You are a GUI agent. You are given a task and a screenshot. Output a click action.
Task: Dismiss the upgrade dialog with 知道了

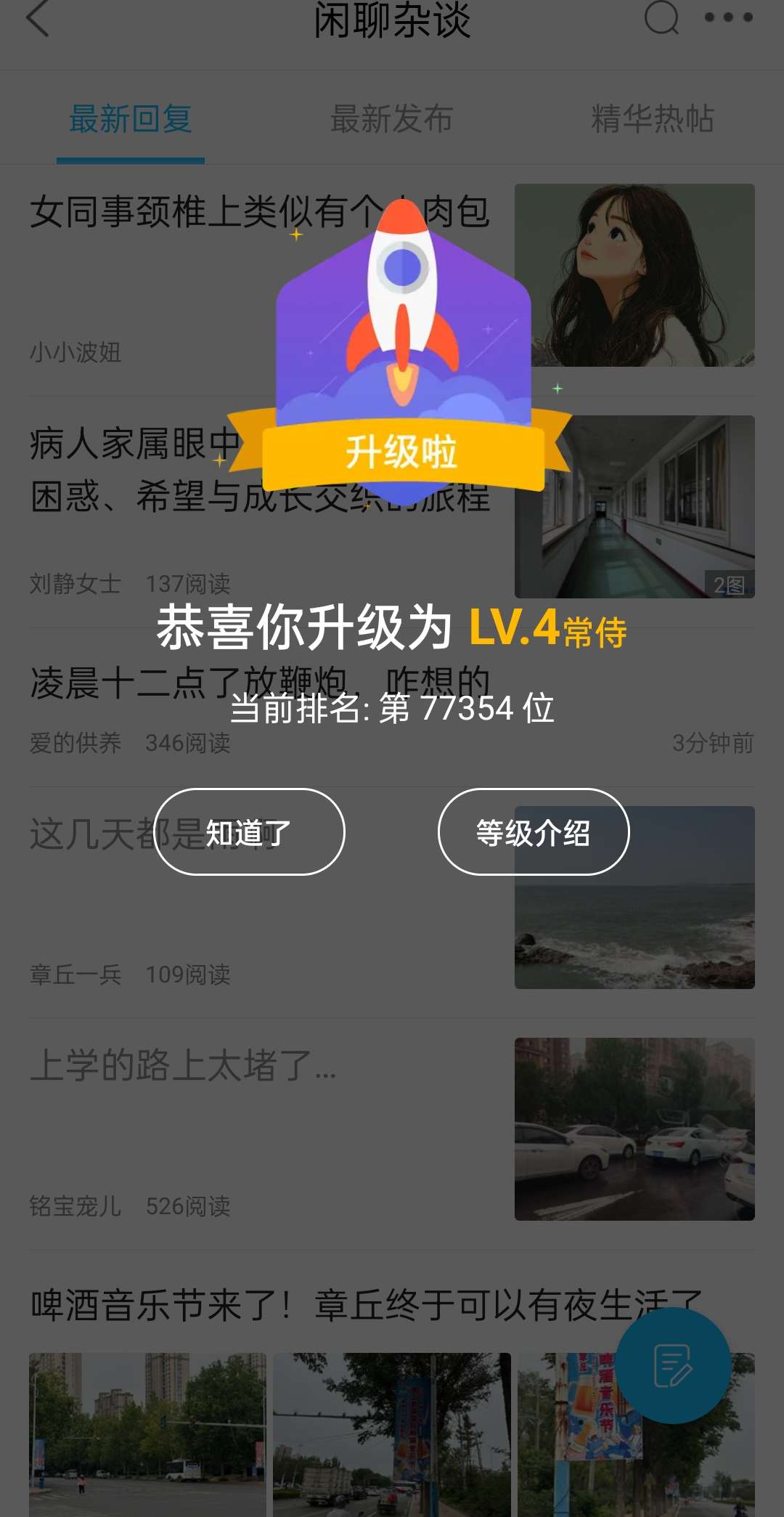pos(249,832)
